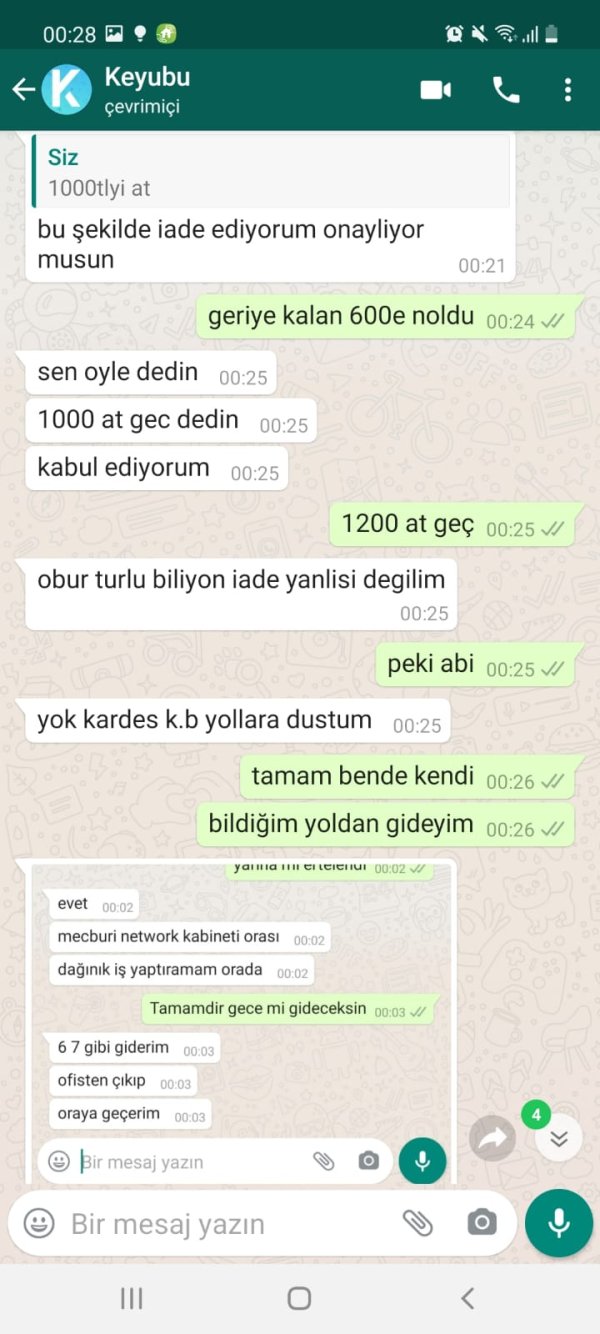
Task: Open the recent apps view
Action: click(131, 1298)
